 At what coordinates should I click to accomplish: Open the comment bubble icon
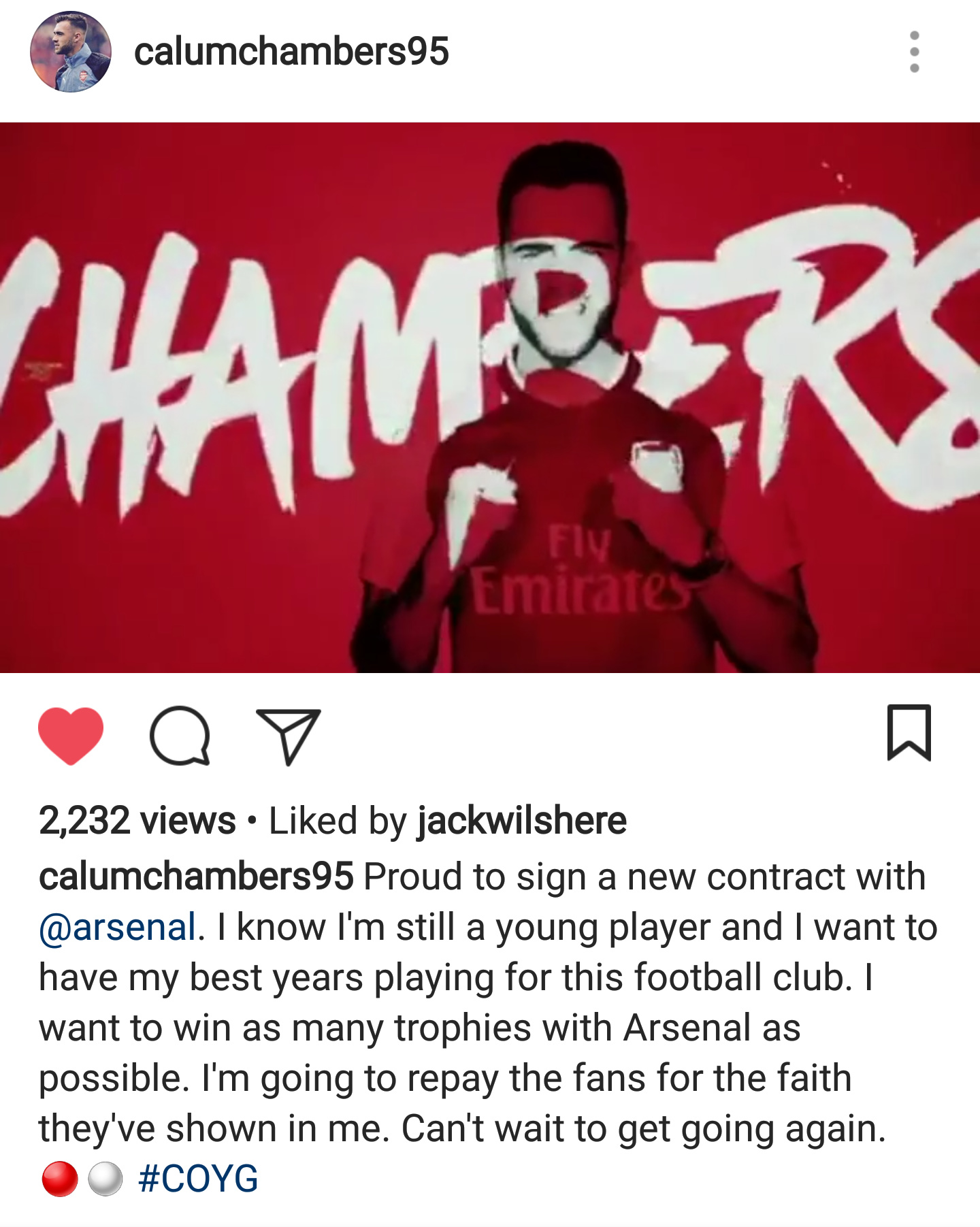click(180, 736)
